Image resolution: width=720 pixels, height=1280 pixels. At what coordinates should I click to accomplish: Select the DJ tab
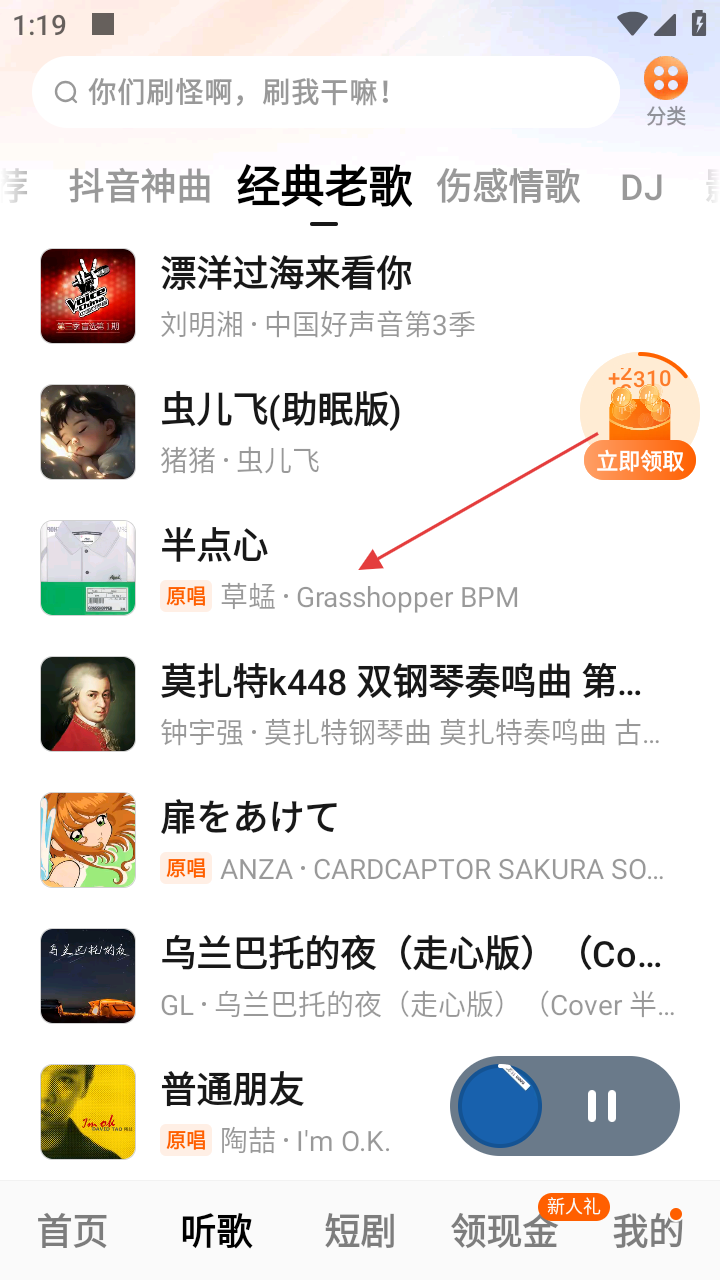642,187
